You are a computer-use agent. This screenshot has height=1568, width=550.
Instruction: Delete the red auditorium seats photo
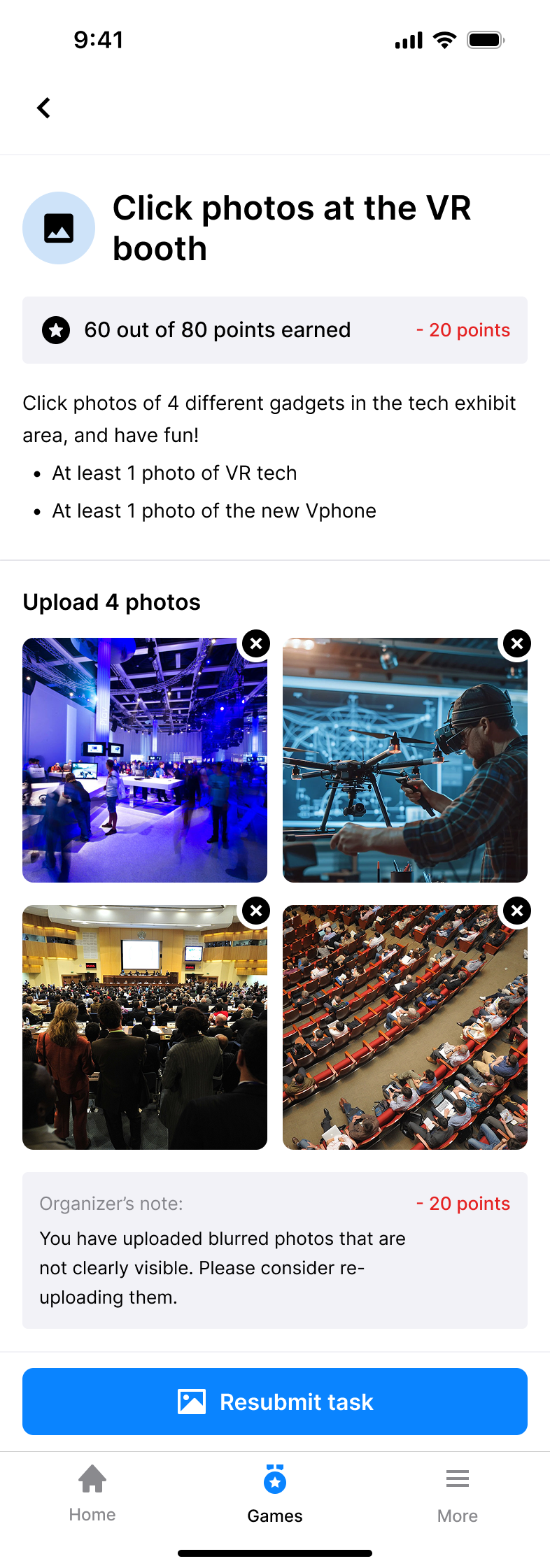[x=517, y=911]
